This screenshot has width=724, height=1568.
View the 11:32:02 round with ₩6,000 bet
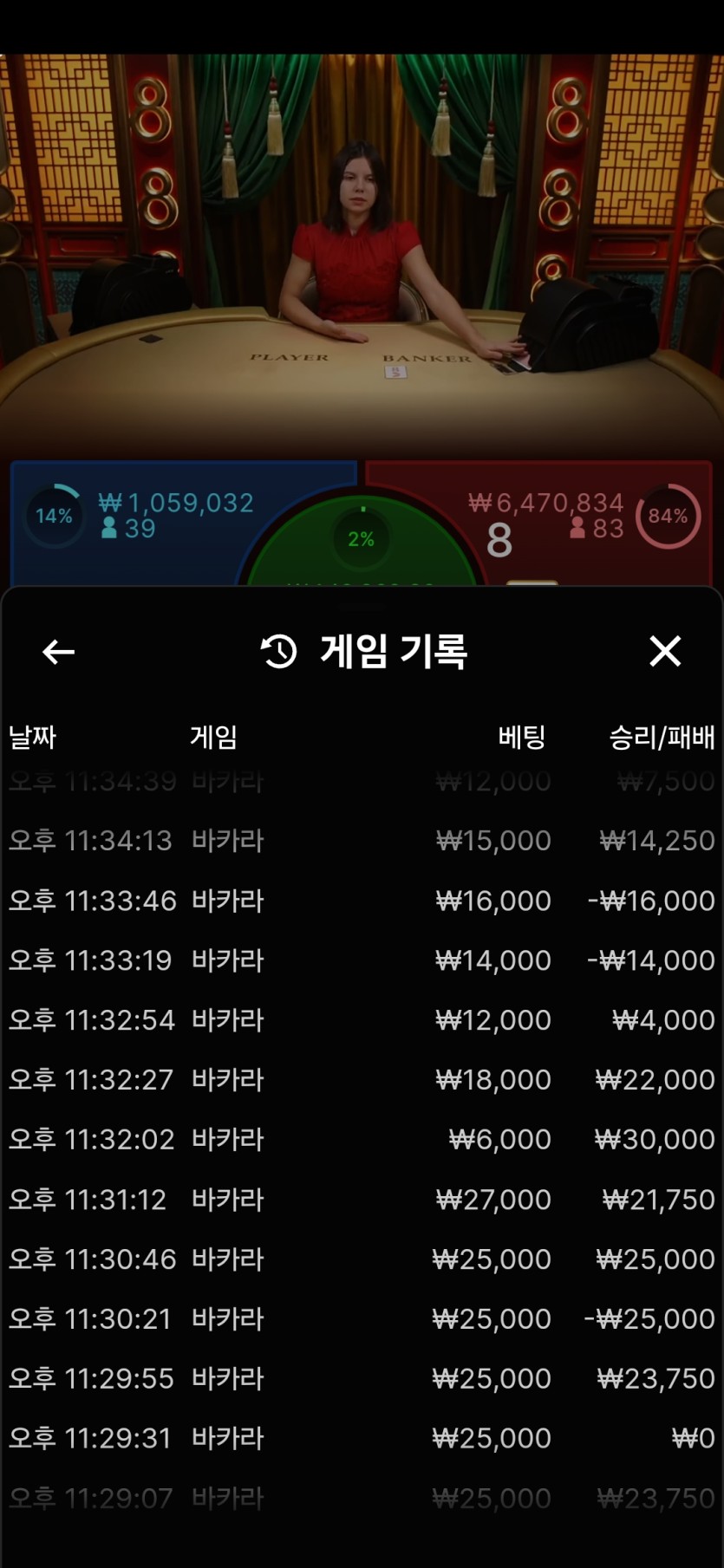pos(362,1139)
